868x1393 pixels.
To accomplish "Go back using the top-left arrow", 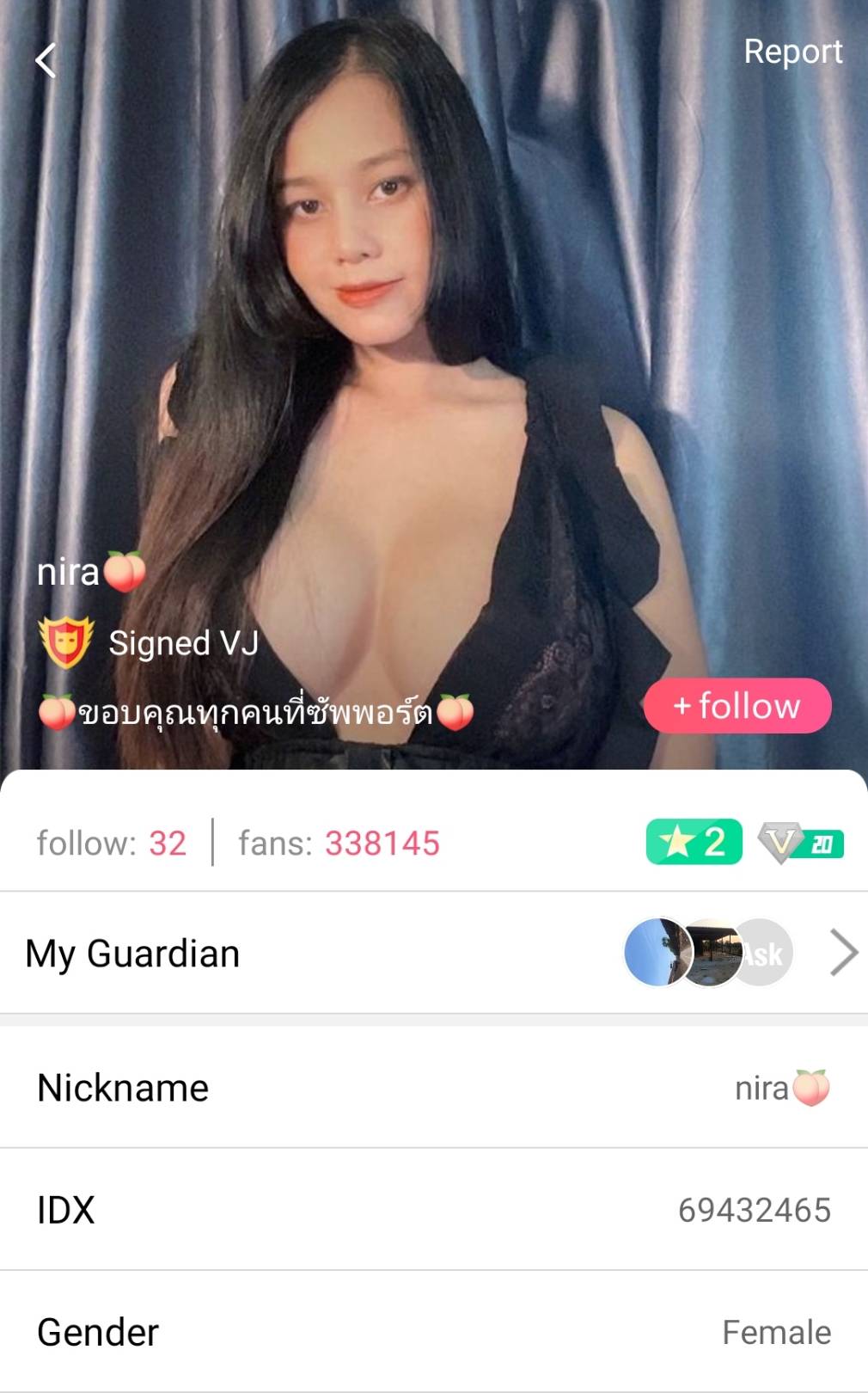I will (x=46, y=61).
